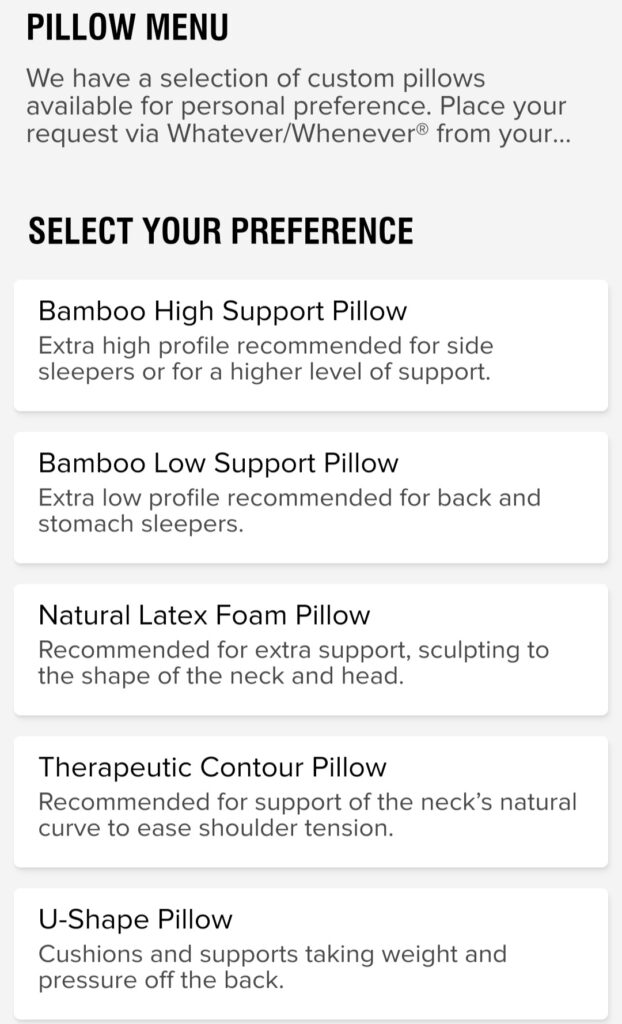Select the Bamboo High Support Pillow

pyautogui.click(x=310, y=345)
